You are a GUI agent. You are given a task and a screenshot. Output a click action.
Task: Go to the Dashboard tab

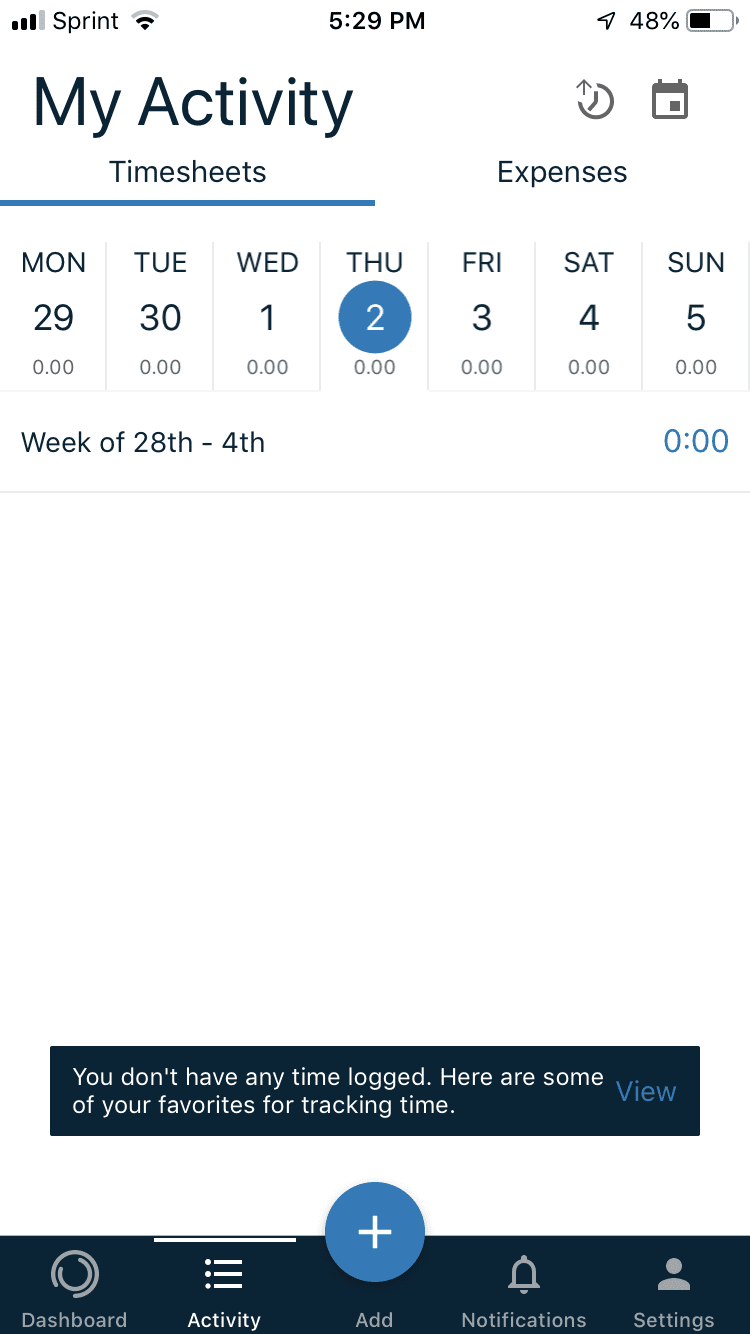tap(74, 1287)
